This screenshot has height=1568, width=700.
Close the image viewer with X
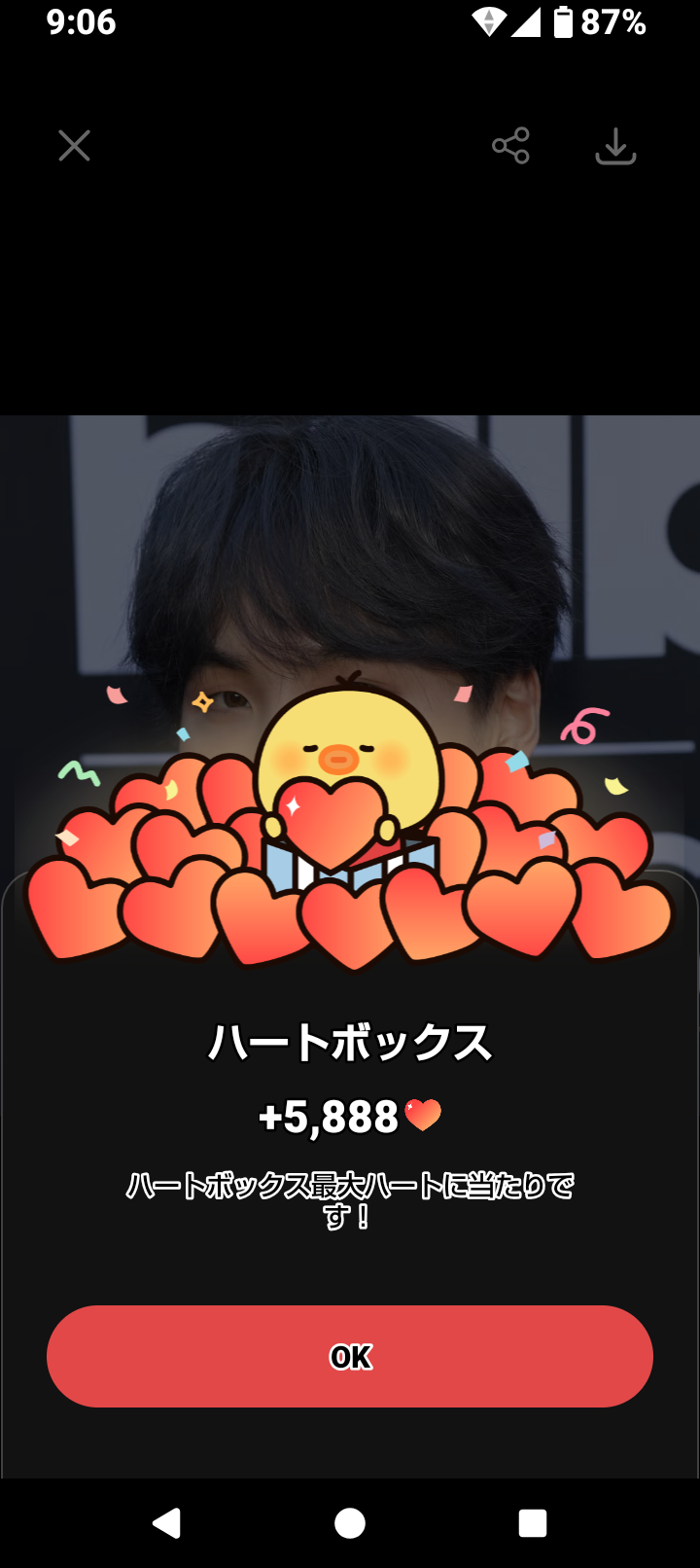pos(74,146)
